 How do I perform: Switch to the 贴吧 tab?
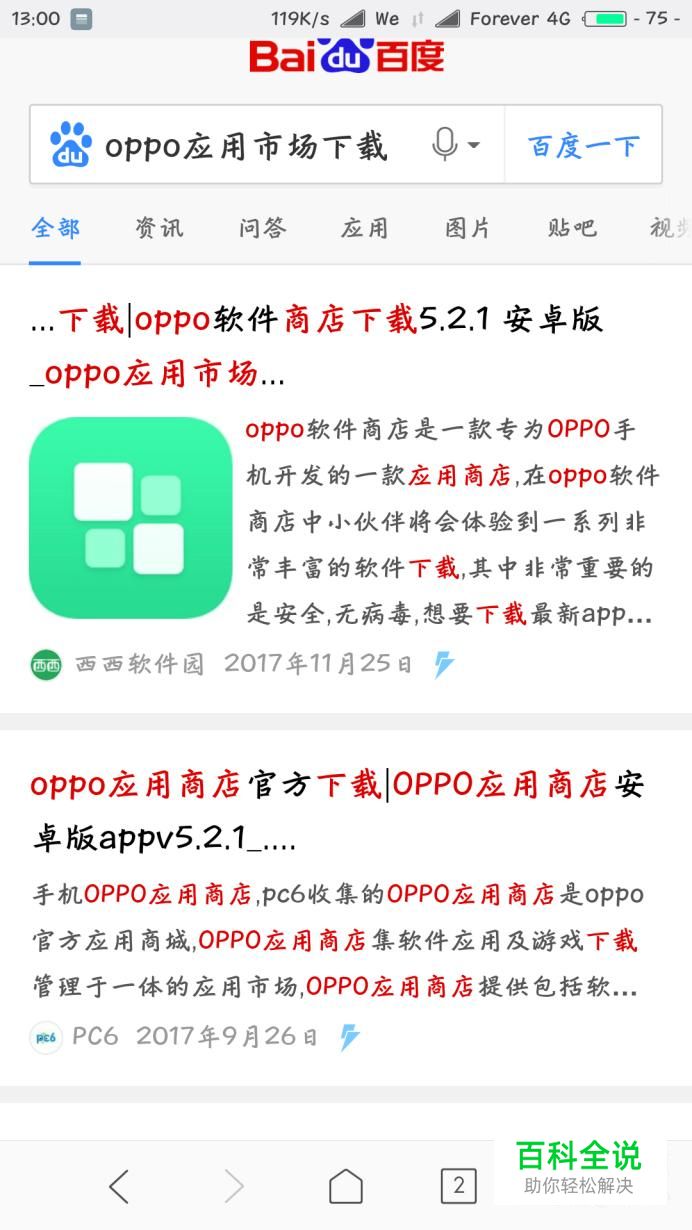point(572,228)
